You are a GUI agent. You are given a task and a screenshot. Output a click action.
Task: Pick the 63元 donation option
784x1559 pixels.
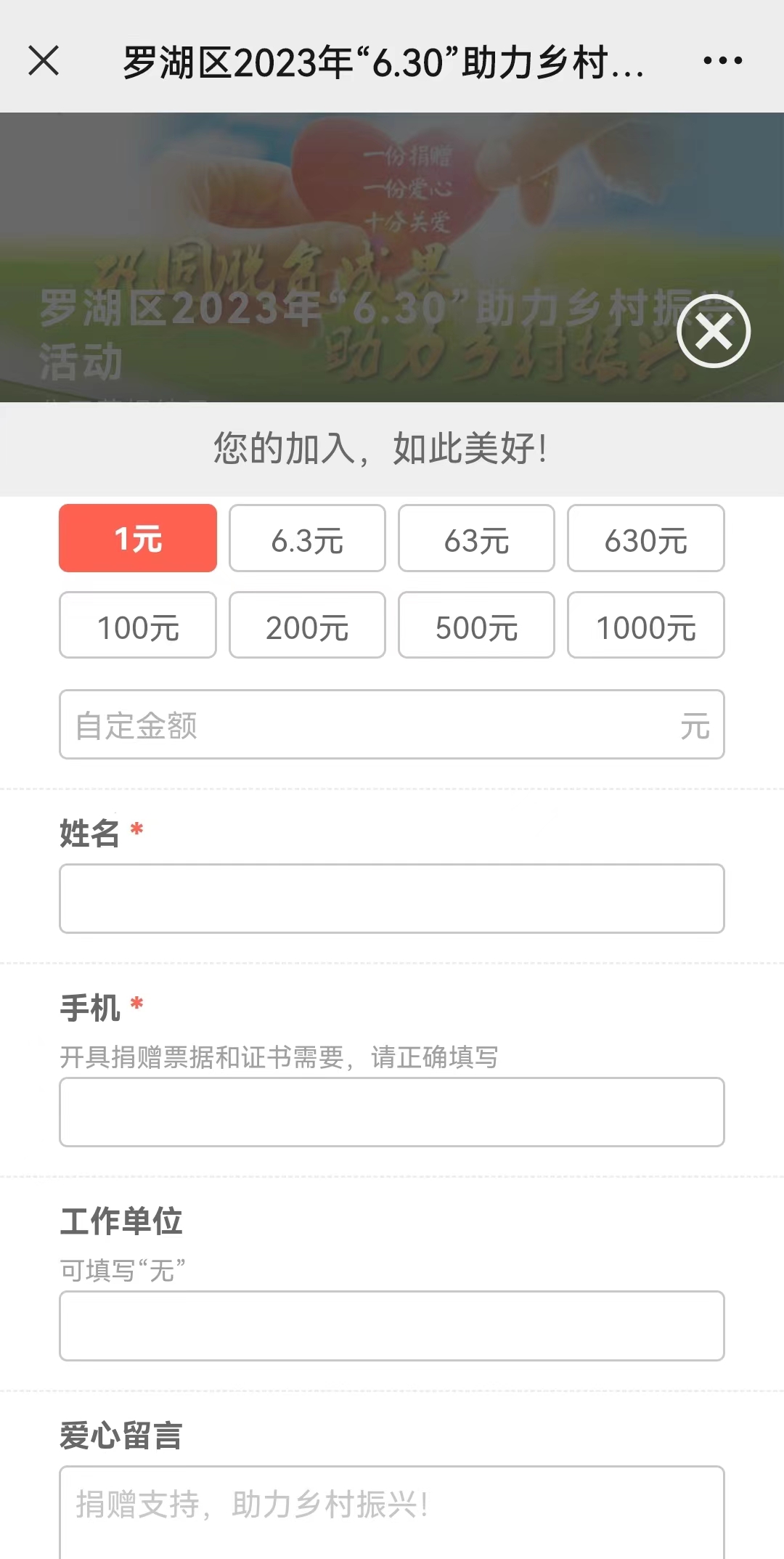[476, 539]
